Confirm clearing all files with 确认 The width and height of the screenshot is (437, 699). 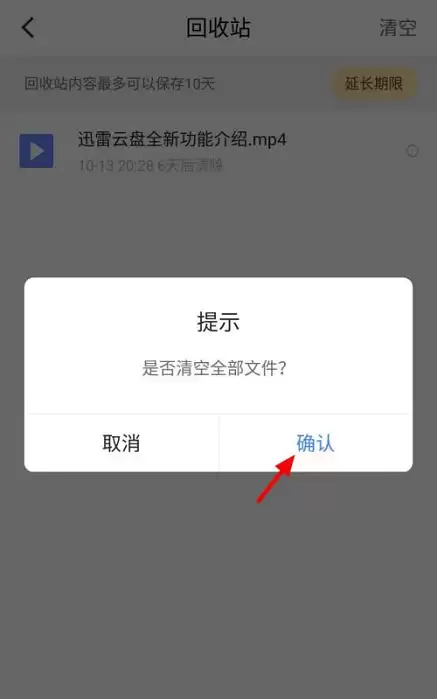[316, 443]
